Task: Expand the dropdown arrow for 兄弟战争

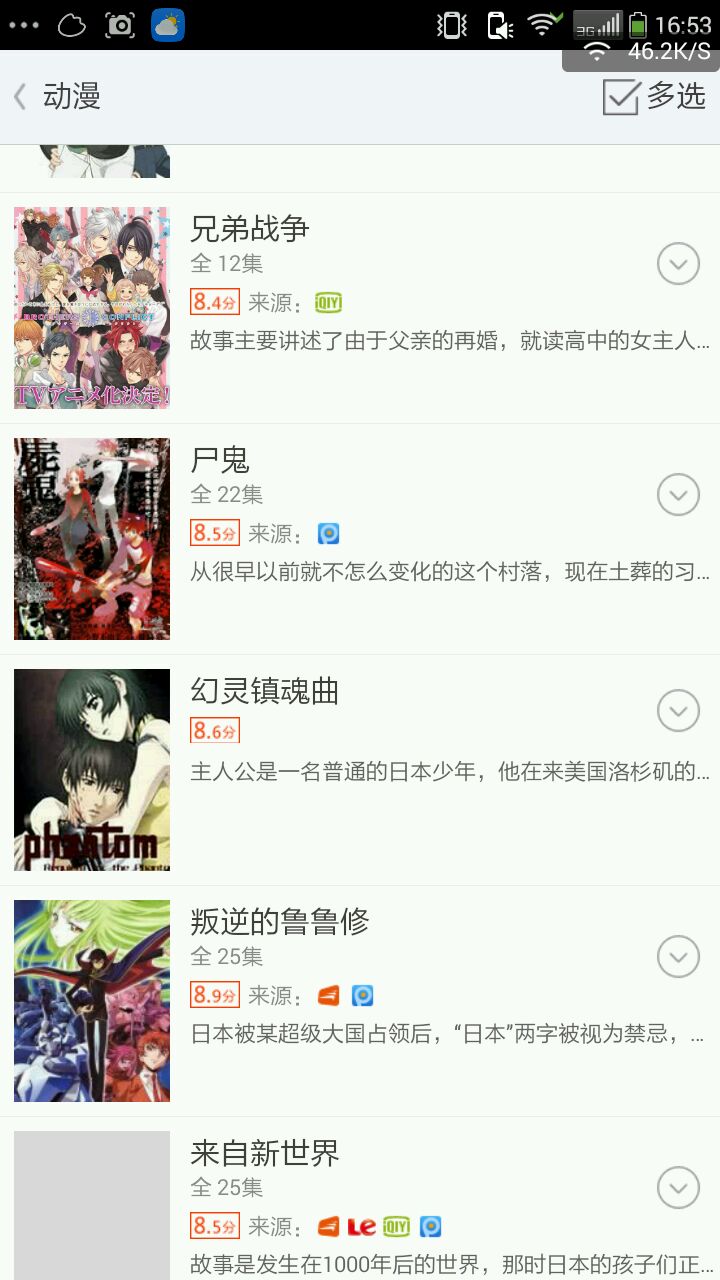Action: [x=678, y=264]
